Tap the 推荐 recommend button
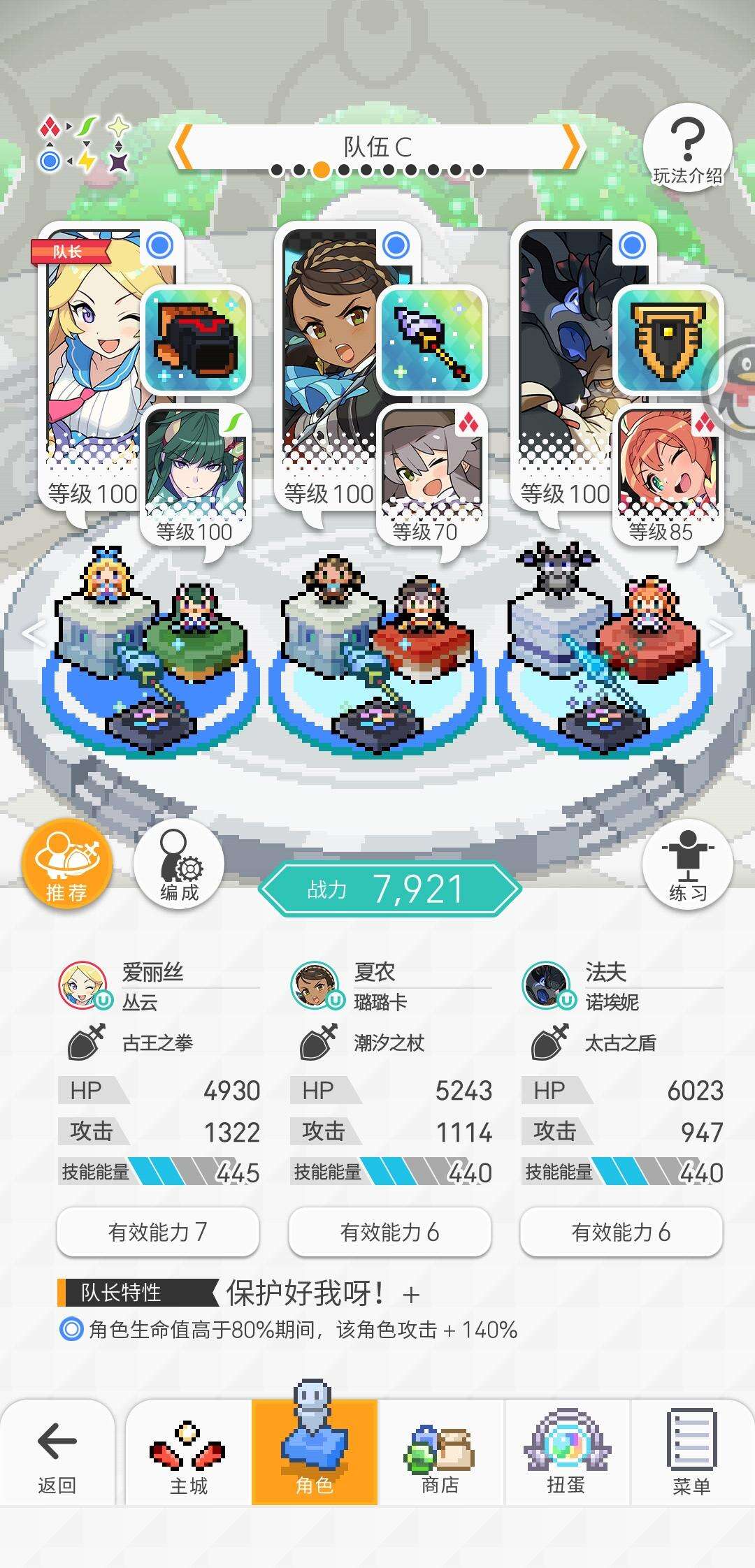Viewport: 755px width, 1568px height. (x=67, y=865)
